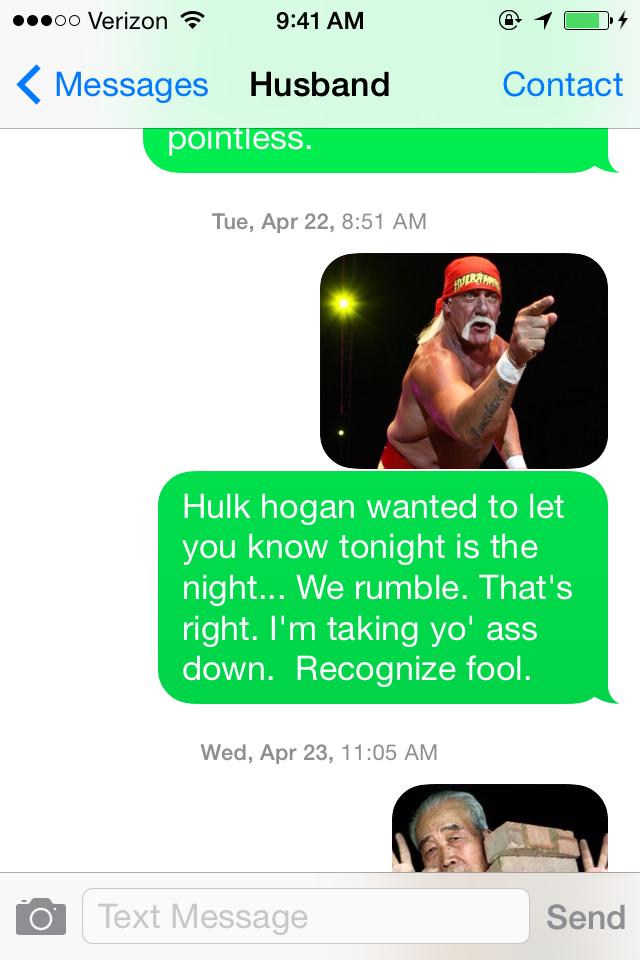Open the Hulk Hogan photo attachment
Screen dimensions: 640x960
464,360
